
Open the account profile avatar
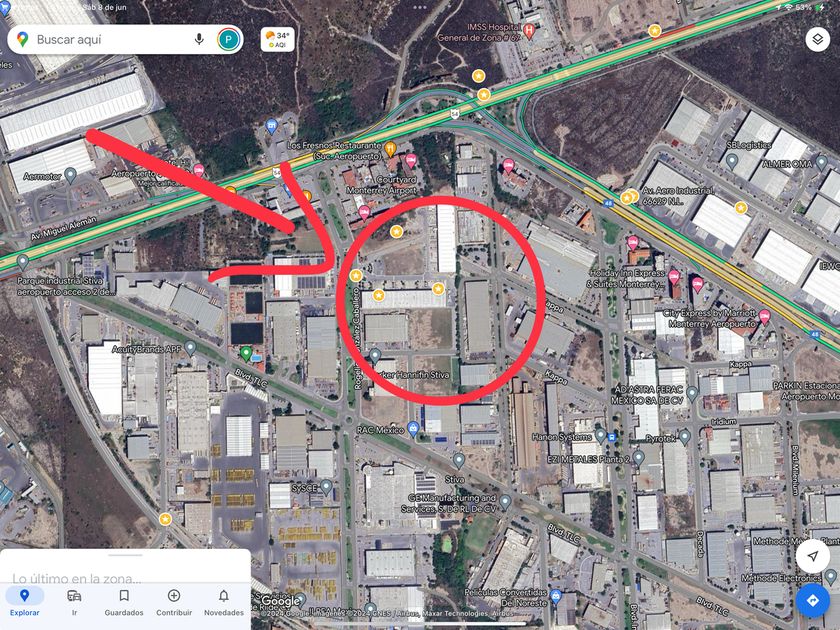click(229, 40)
